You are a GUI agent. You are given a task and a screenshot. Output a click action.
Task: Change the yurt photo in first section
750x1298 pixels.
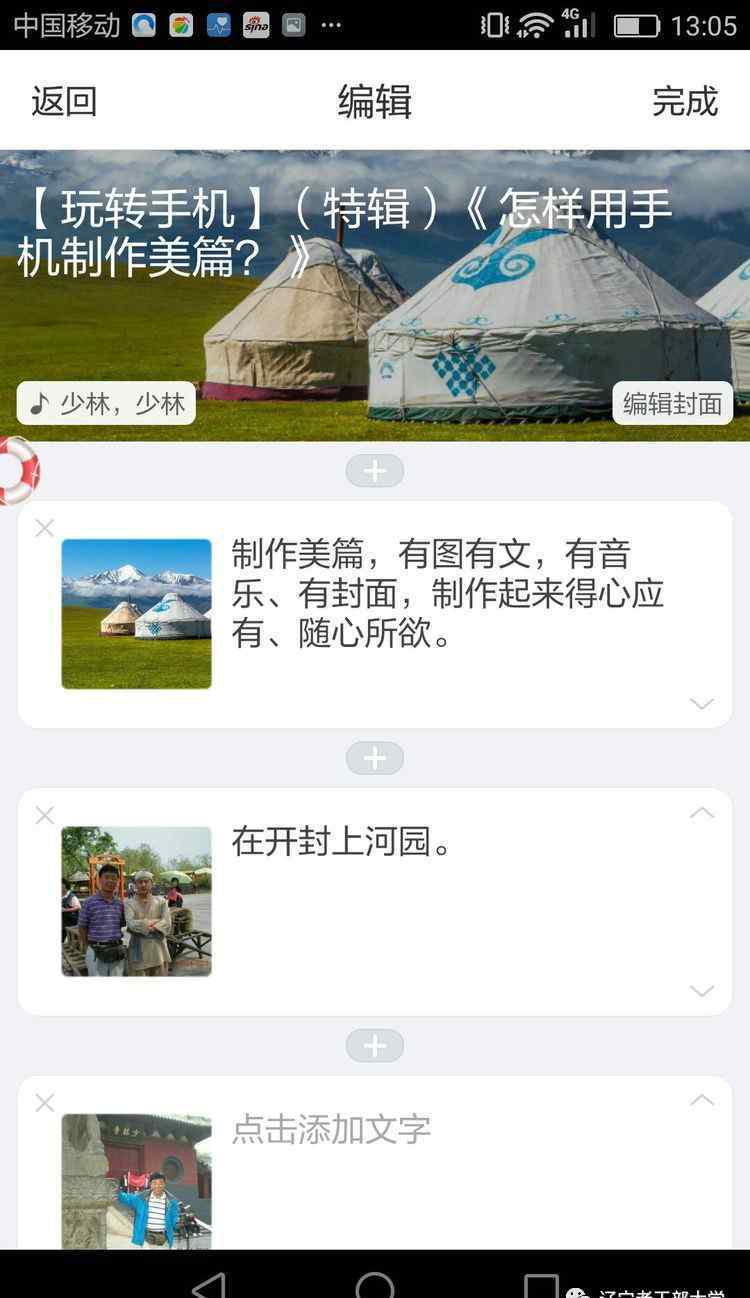click(136, 613)
